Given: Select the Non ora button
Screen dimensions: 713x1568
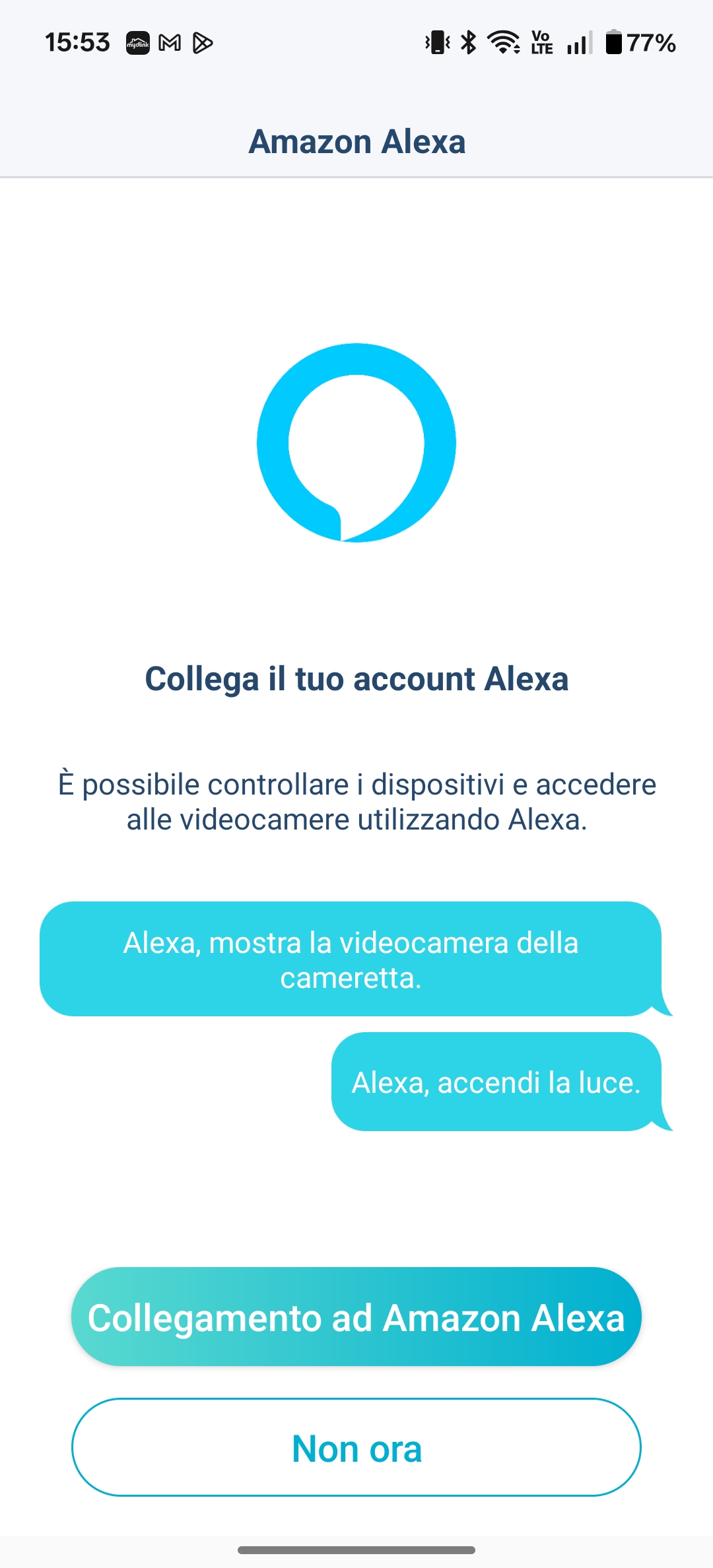Looking at the screenshot, I should [x=356, y=1448].
